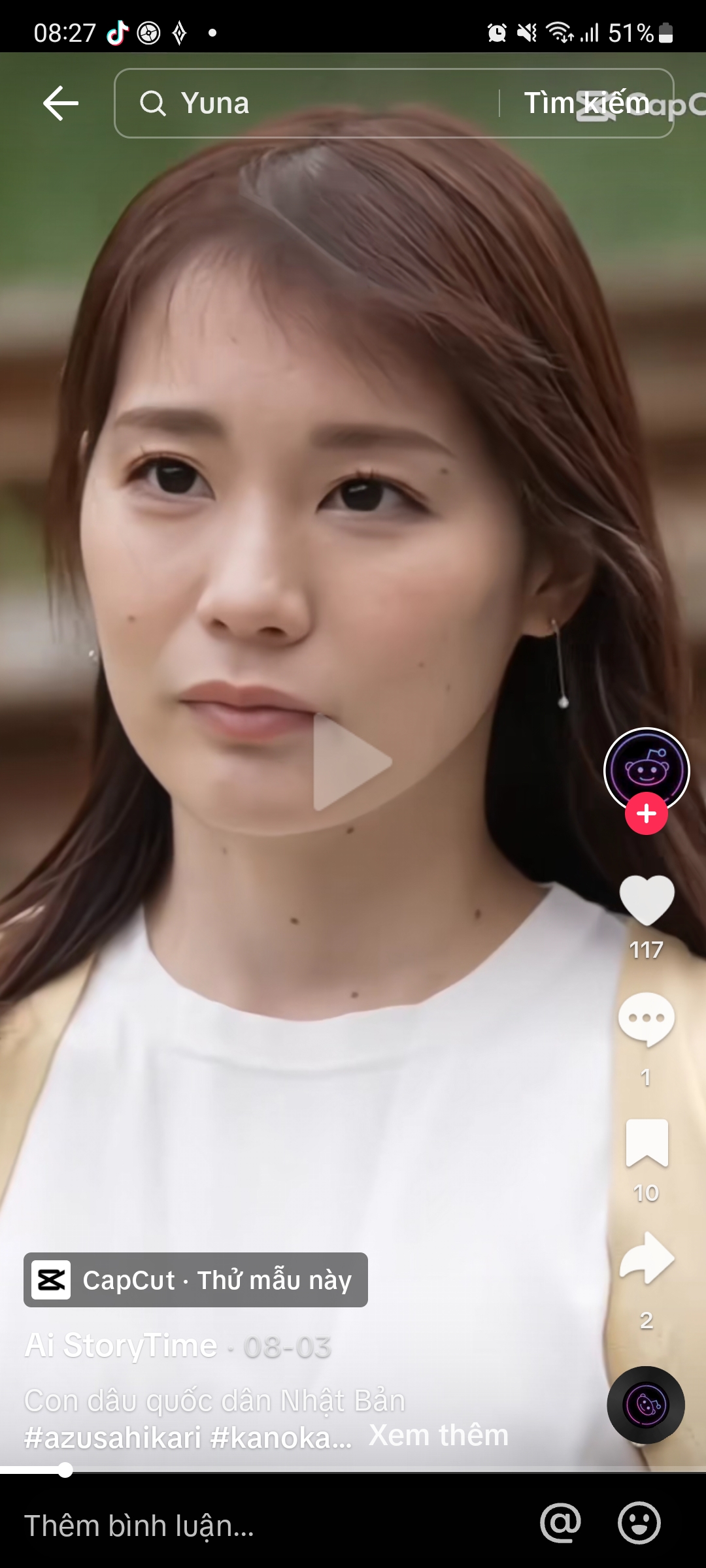This screenshot has width=706, height=1568.
Task: Go back using the arrow icon
Action: [x=61, y=103]
